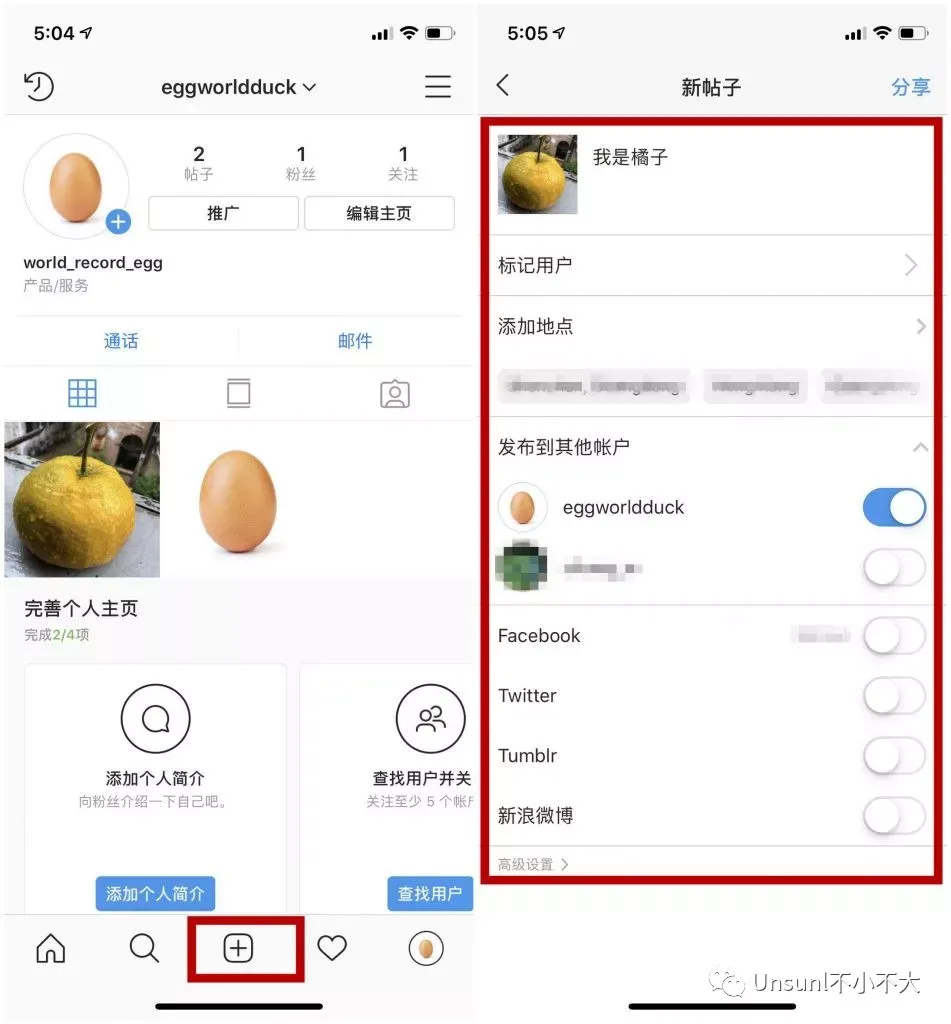Screen dimensions: 951x1024
Task: Open the archive history icon
Action: 39,87
